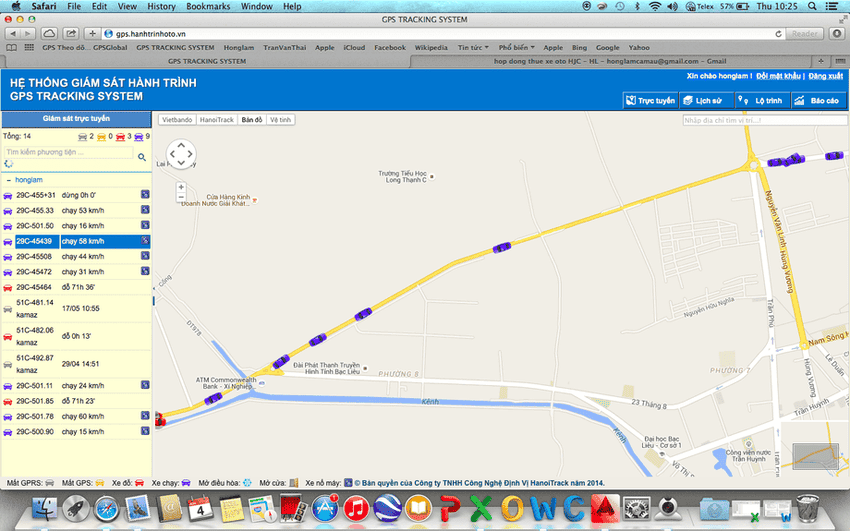This screenshot has height=531, width=850.
Task: Tap the vehicle search magnifier icon
Action: pos(142,157)
